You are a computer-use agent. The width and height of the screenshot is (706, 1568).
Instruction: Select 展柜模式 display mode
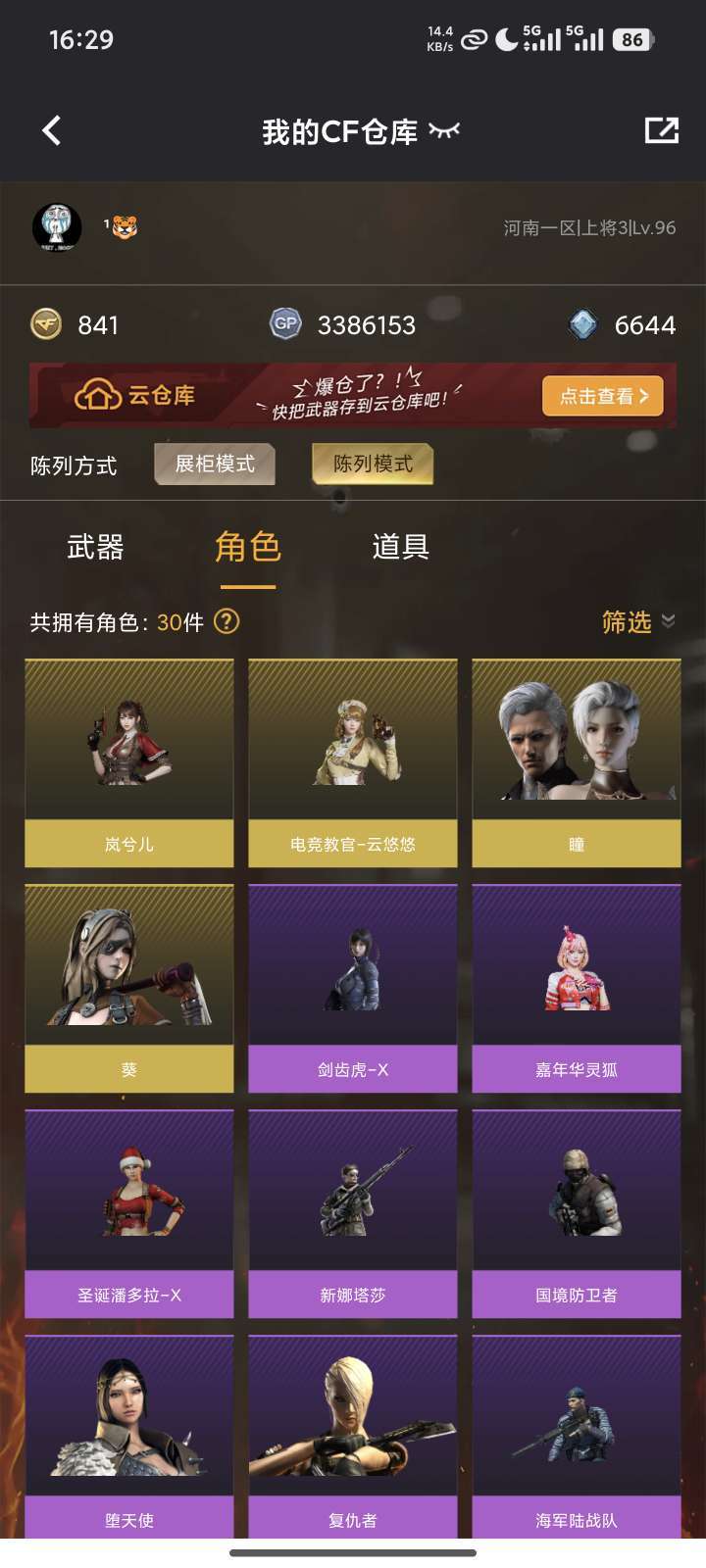[x=215, y=465]
